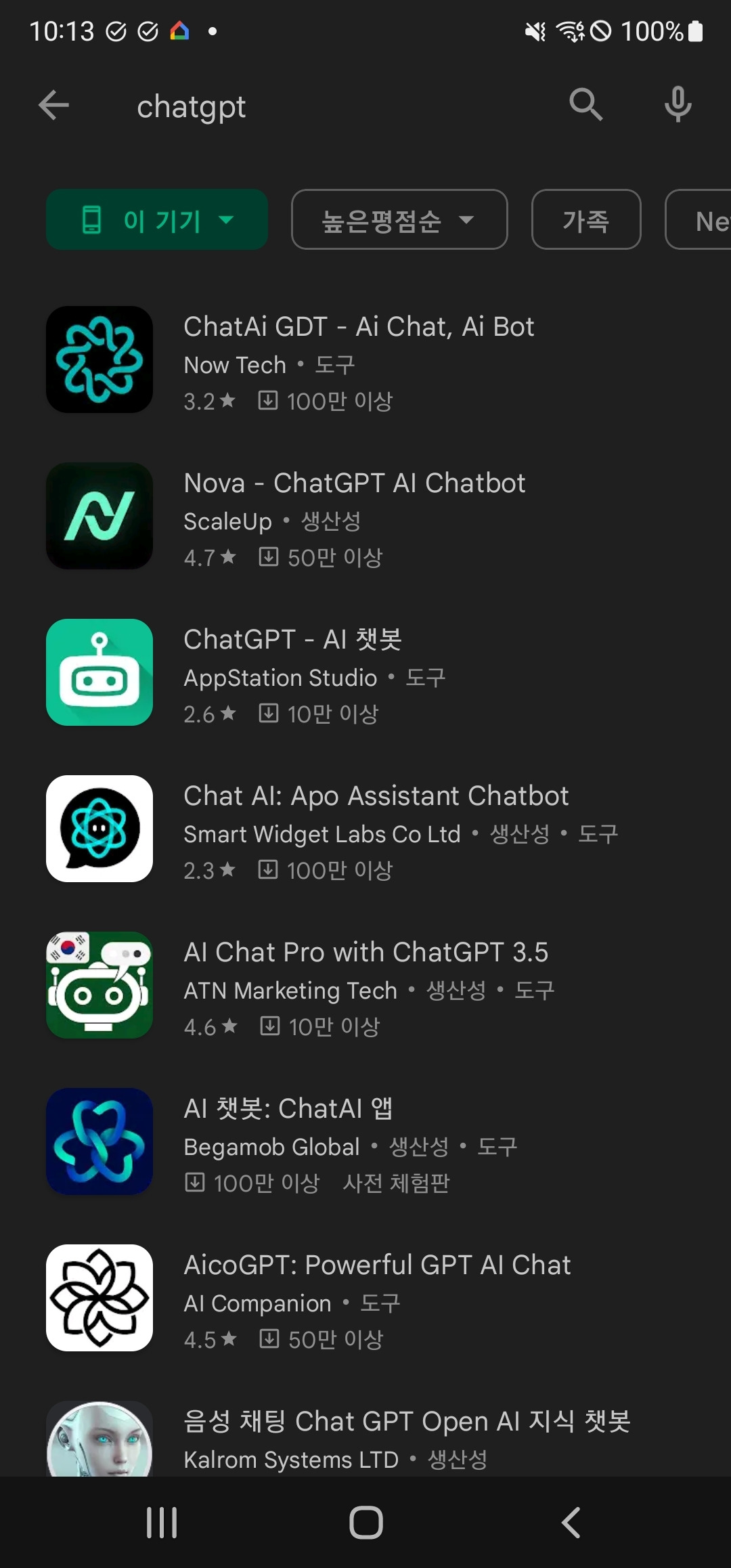Open the ChatAi GDT app icon
The image size is (731, 1568).
click(x=99, y=360)
